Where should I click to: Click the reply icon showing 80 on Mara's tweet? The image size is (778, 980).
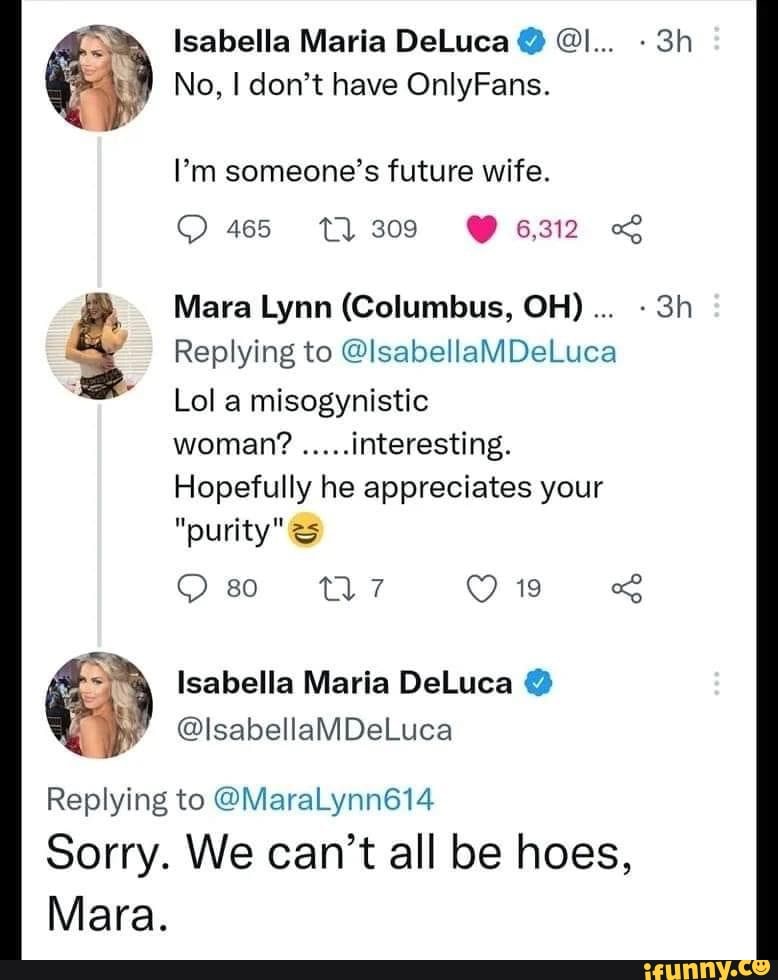[x=194, y=588]
